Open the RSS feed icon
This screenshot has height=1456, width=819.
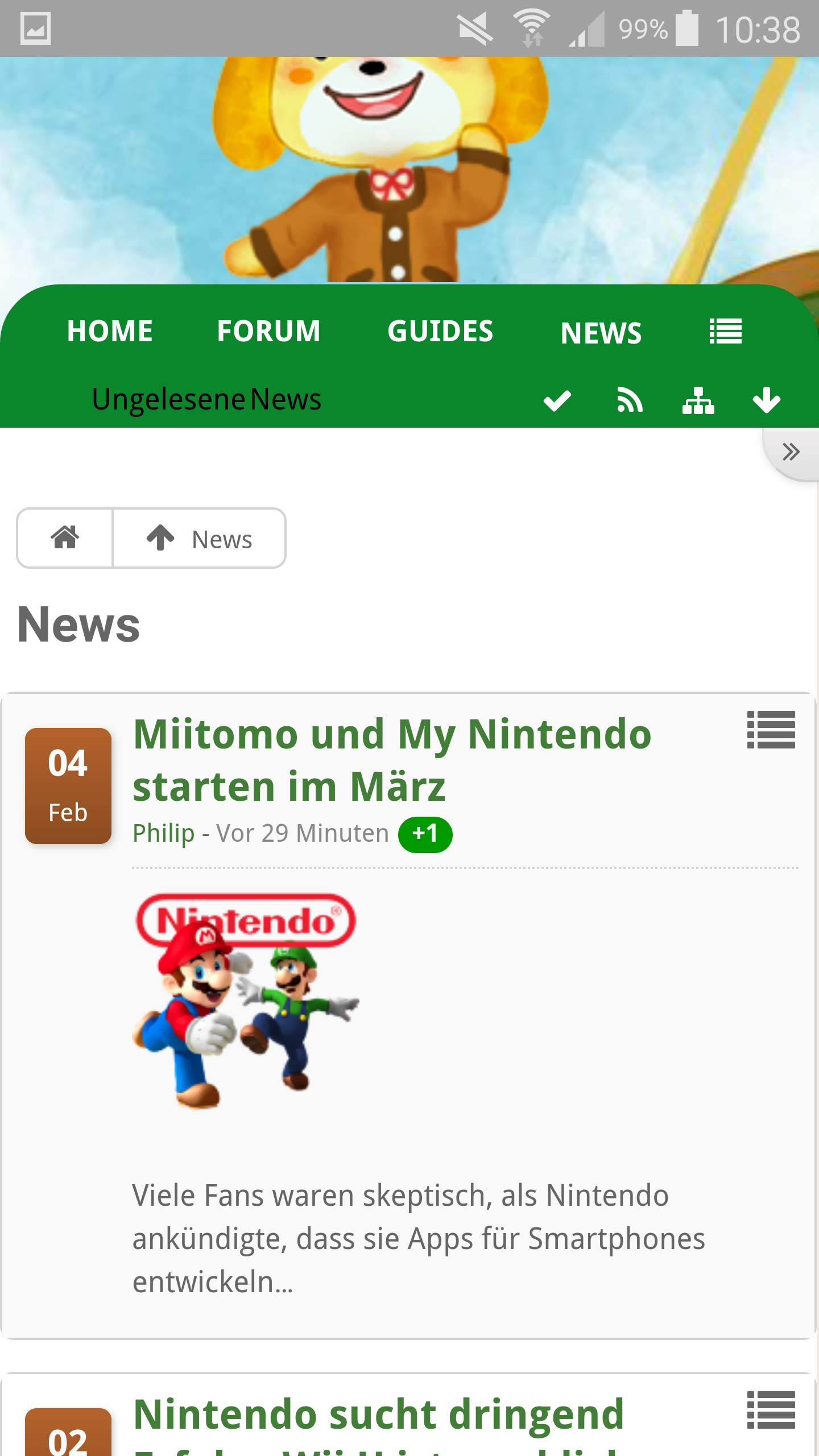630,400
